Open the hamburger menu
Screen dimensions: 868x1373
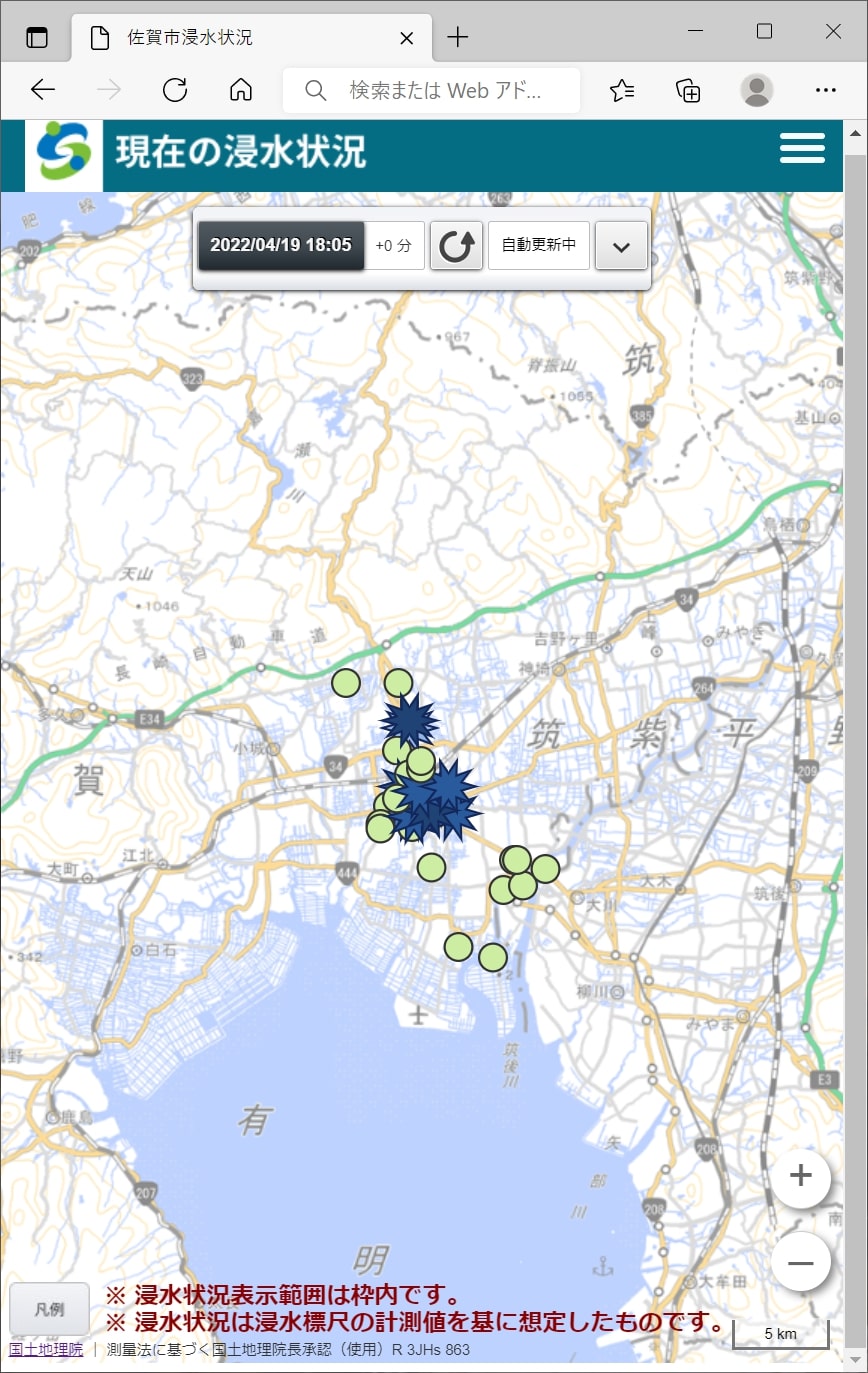[x=802, y=148]
